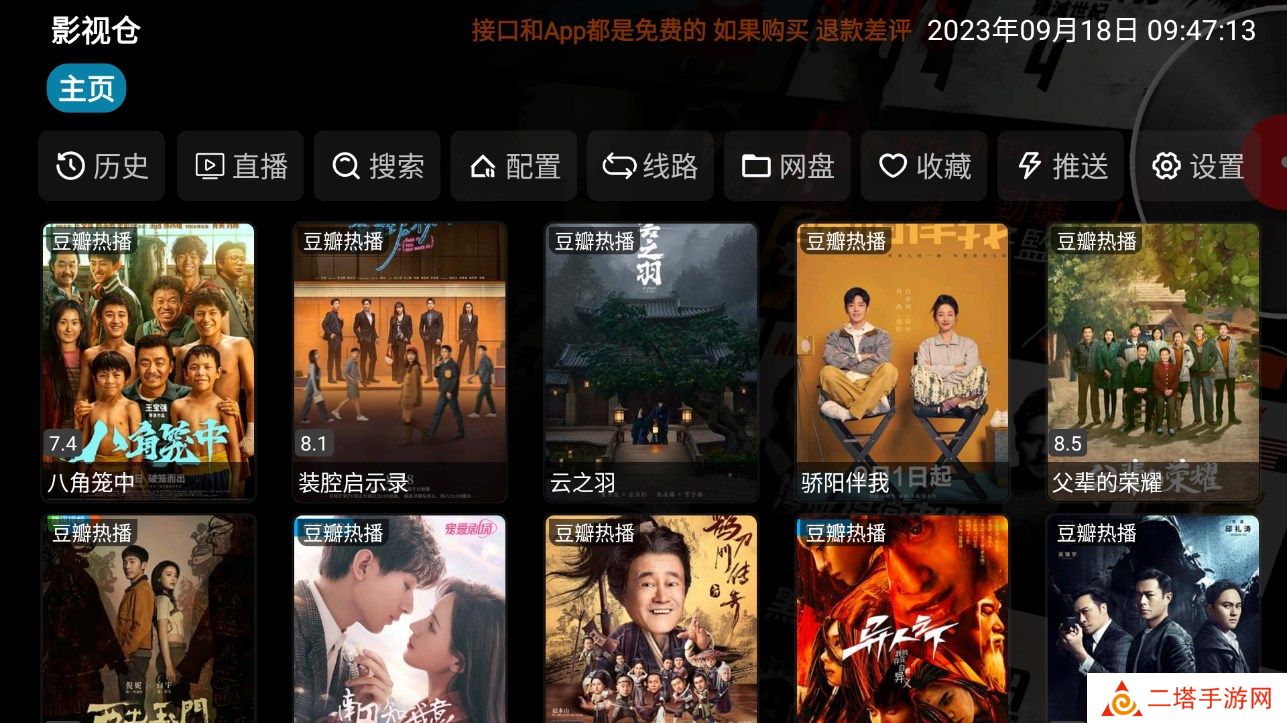Open the 父辈的荣耀 show card
Viewport: 1287px width, 723px height.
click(x=1153, y=360)
